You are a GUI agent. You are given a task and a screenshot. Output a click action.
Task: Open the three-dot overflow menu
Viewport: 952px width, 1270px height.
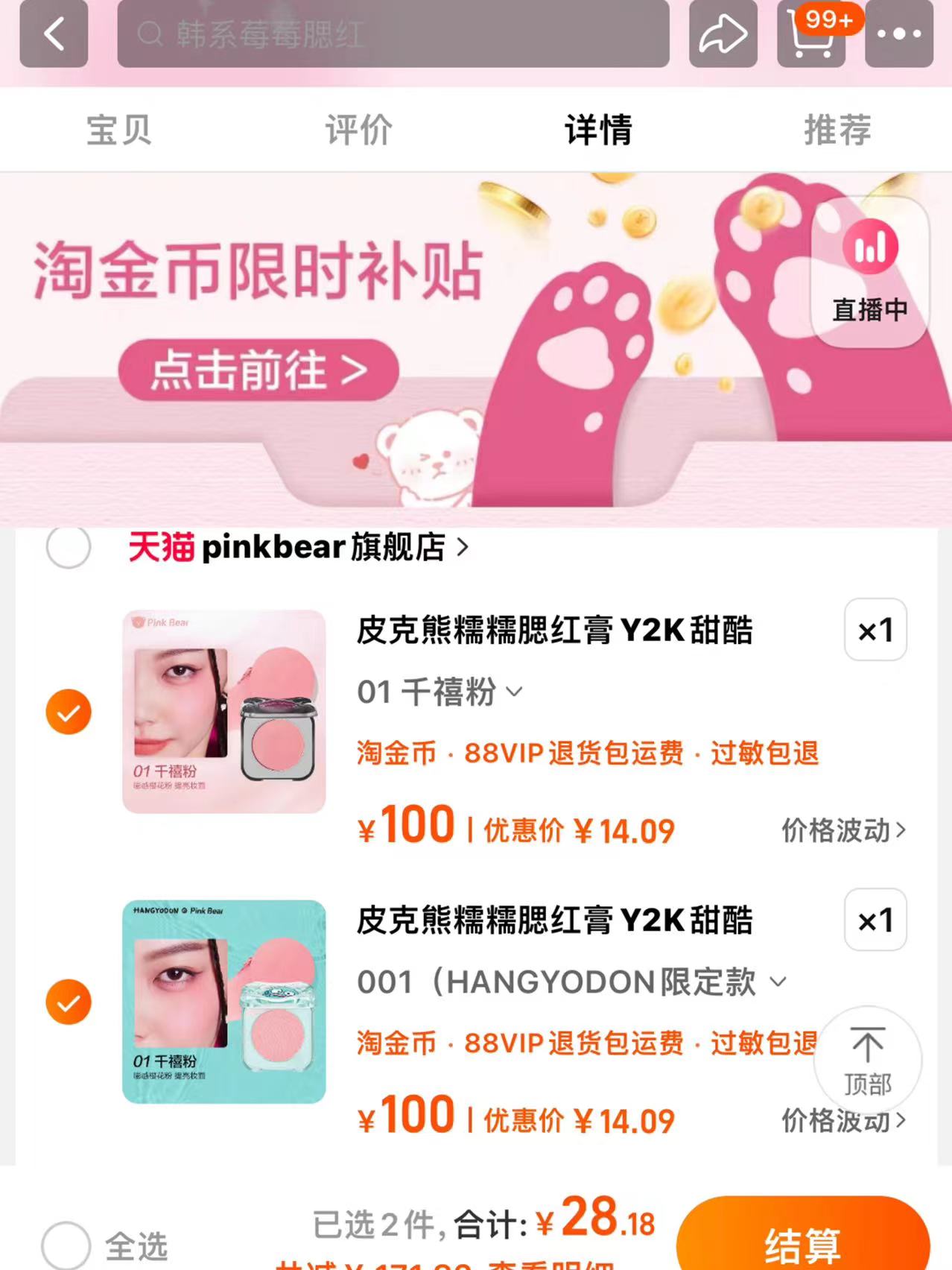pos(898,34)
